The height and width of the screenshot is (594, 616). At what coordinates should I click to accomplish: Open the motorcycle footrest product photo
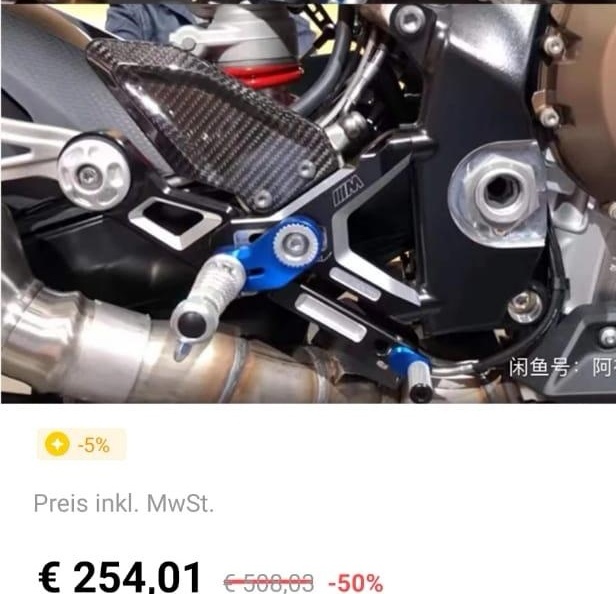click(308, 200)
